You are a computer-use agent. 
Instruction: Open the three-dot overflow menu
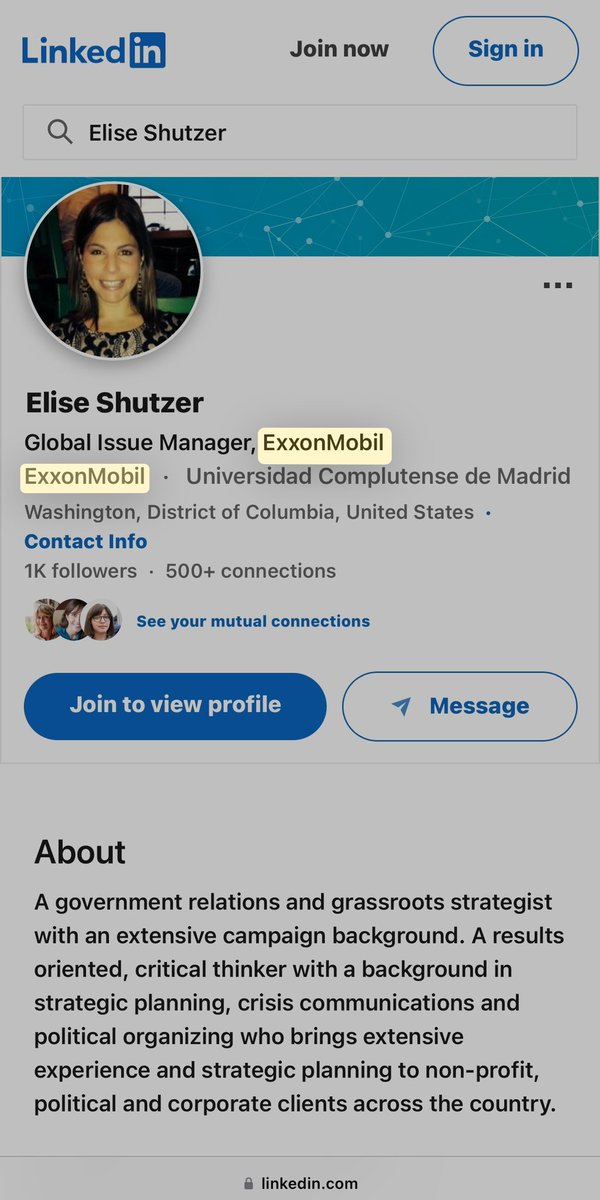(557, 286)
